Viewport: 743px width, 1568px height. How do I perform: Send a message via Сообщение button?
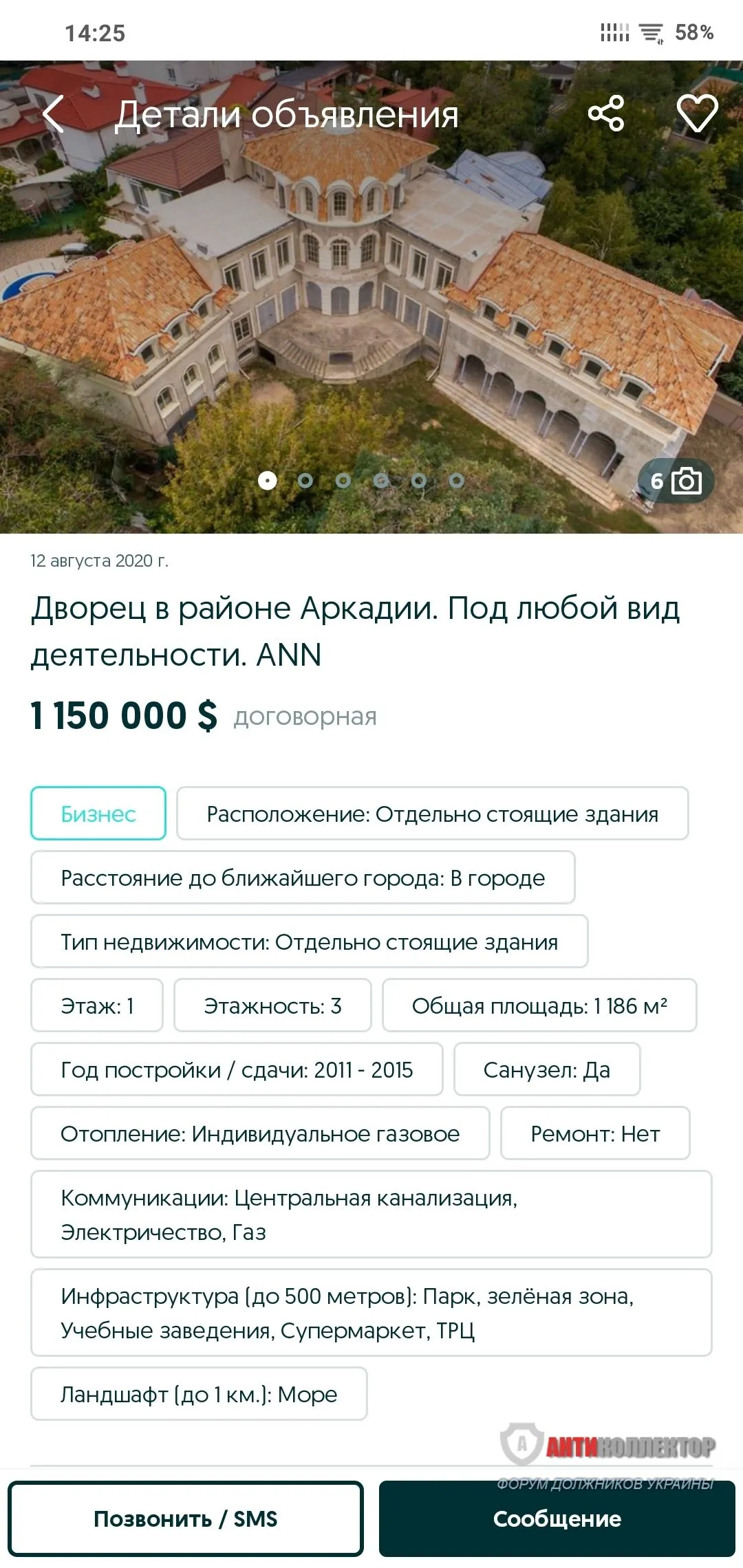pos(557,1518)
